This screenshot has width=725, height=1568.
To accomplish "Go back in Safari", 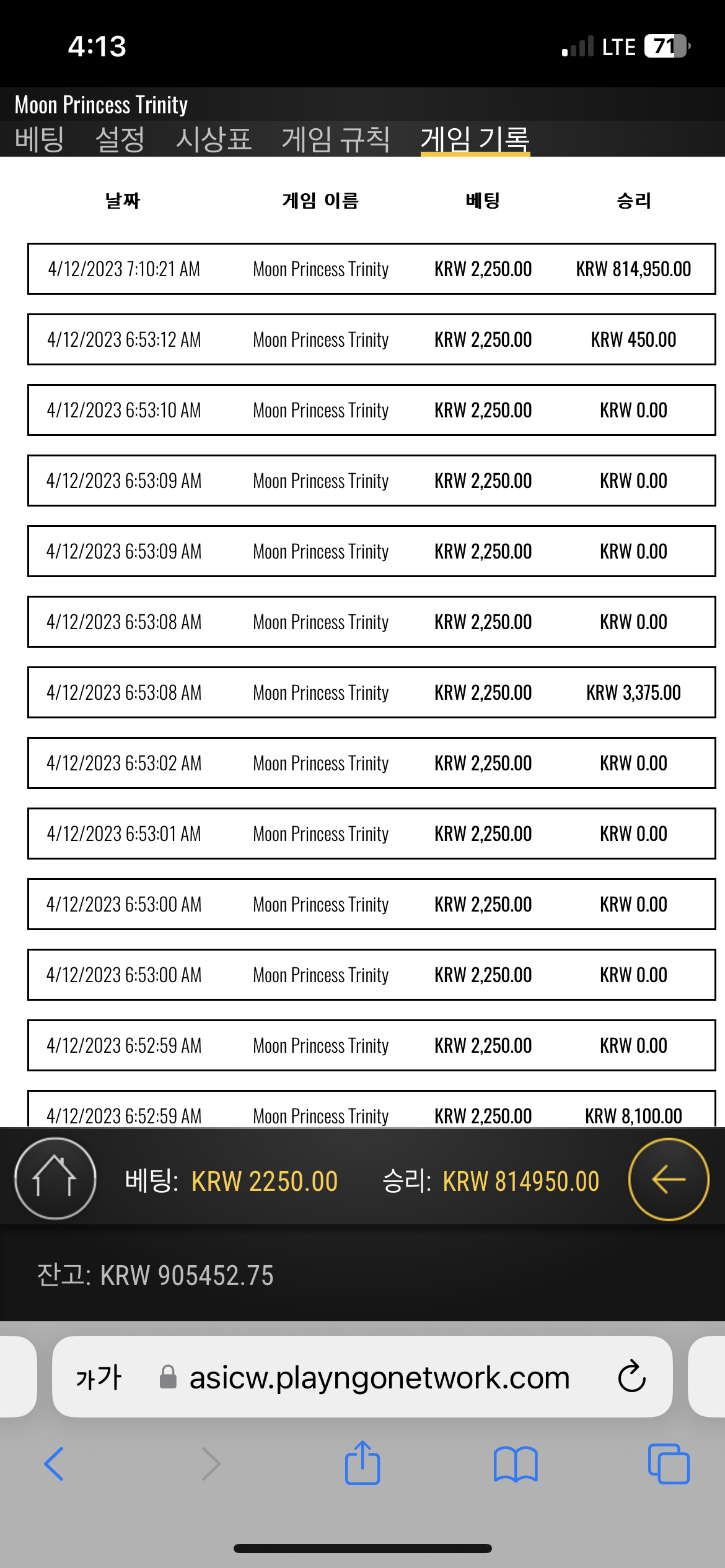I will click(54, 1464).
